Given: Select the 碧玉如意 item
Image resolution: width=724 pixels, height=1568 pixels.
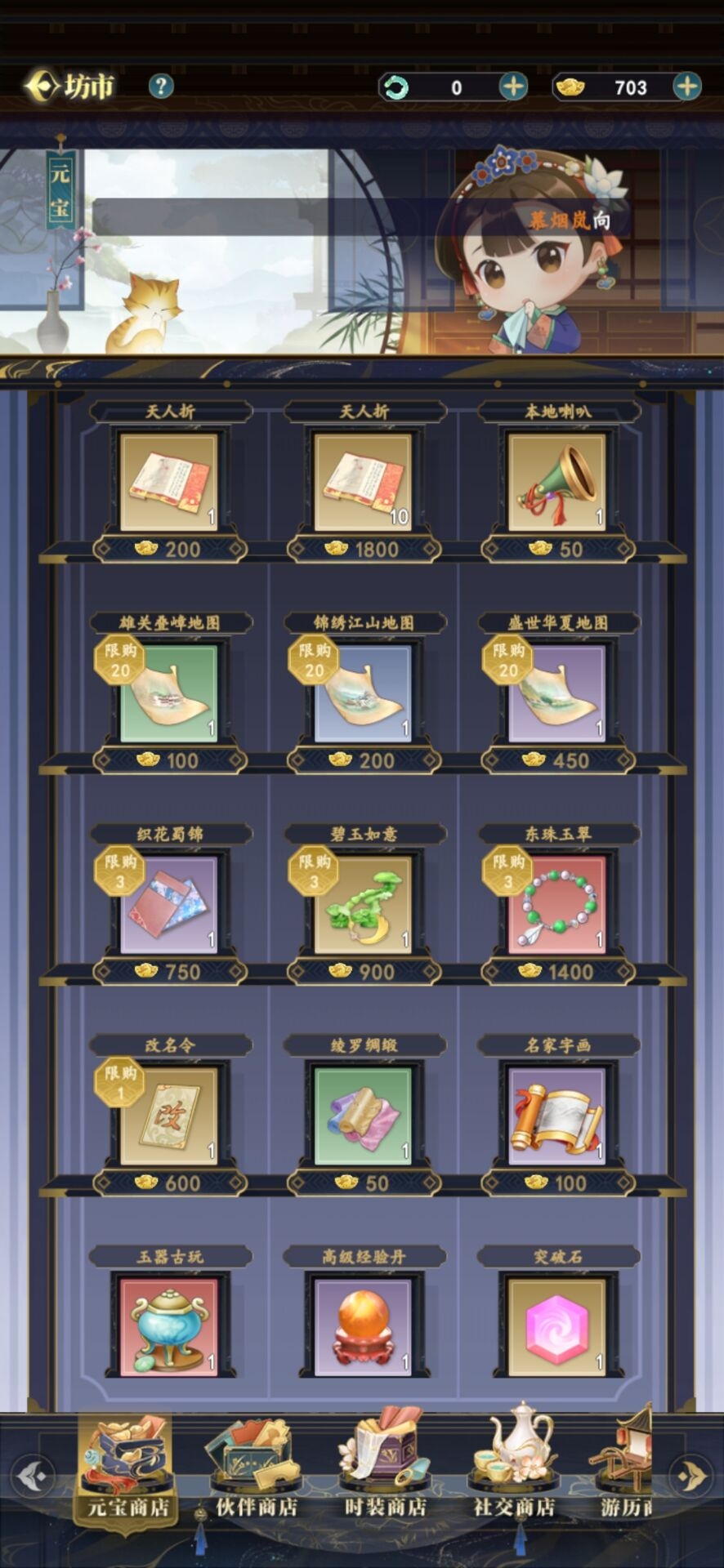Looking at the screenshot, I should 363,905.
